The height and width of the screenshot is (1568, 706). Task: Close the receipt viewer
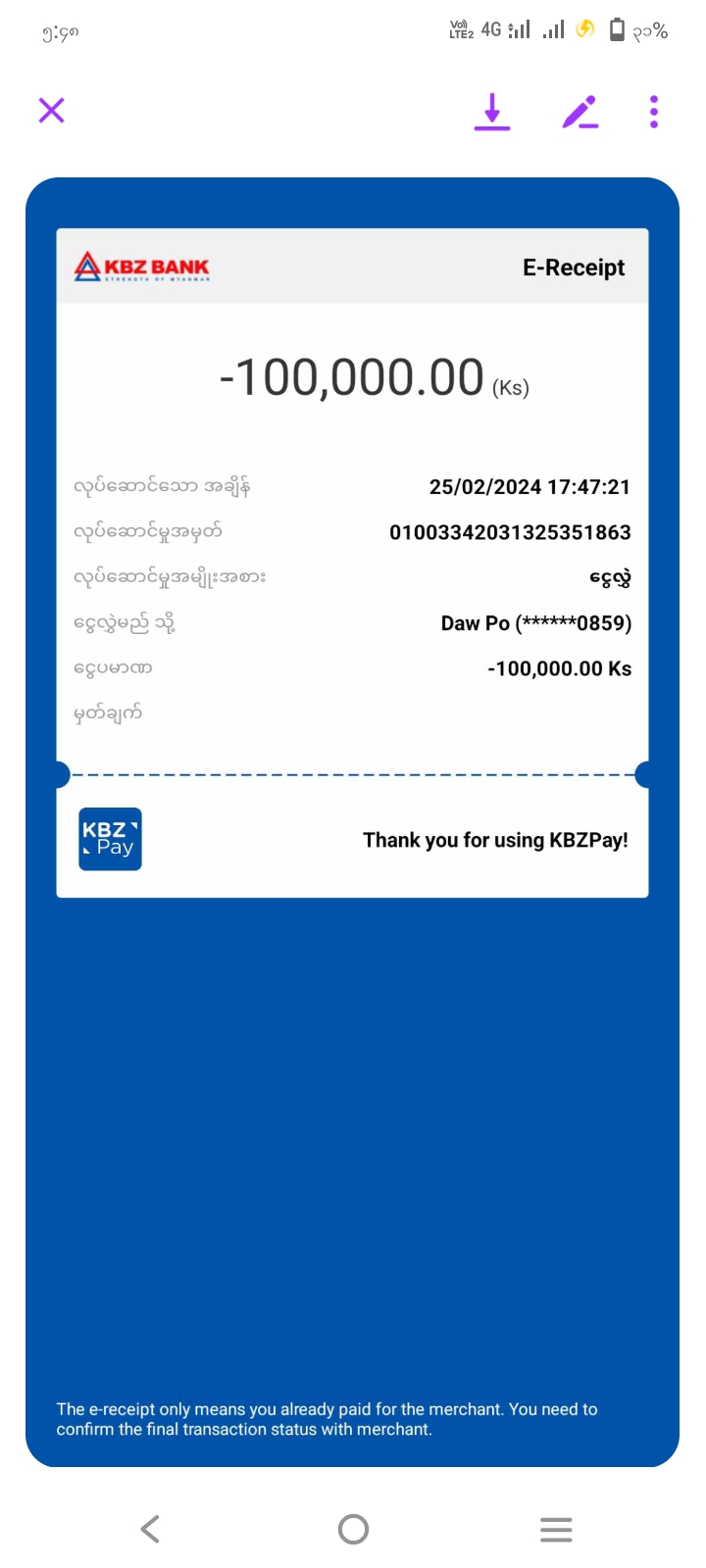tap(51, 111)
